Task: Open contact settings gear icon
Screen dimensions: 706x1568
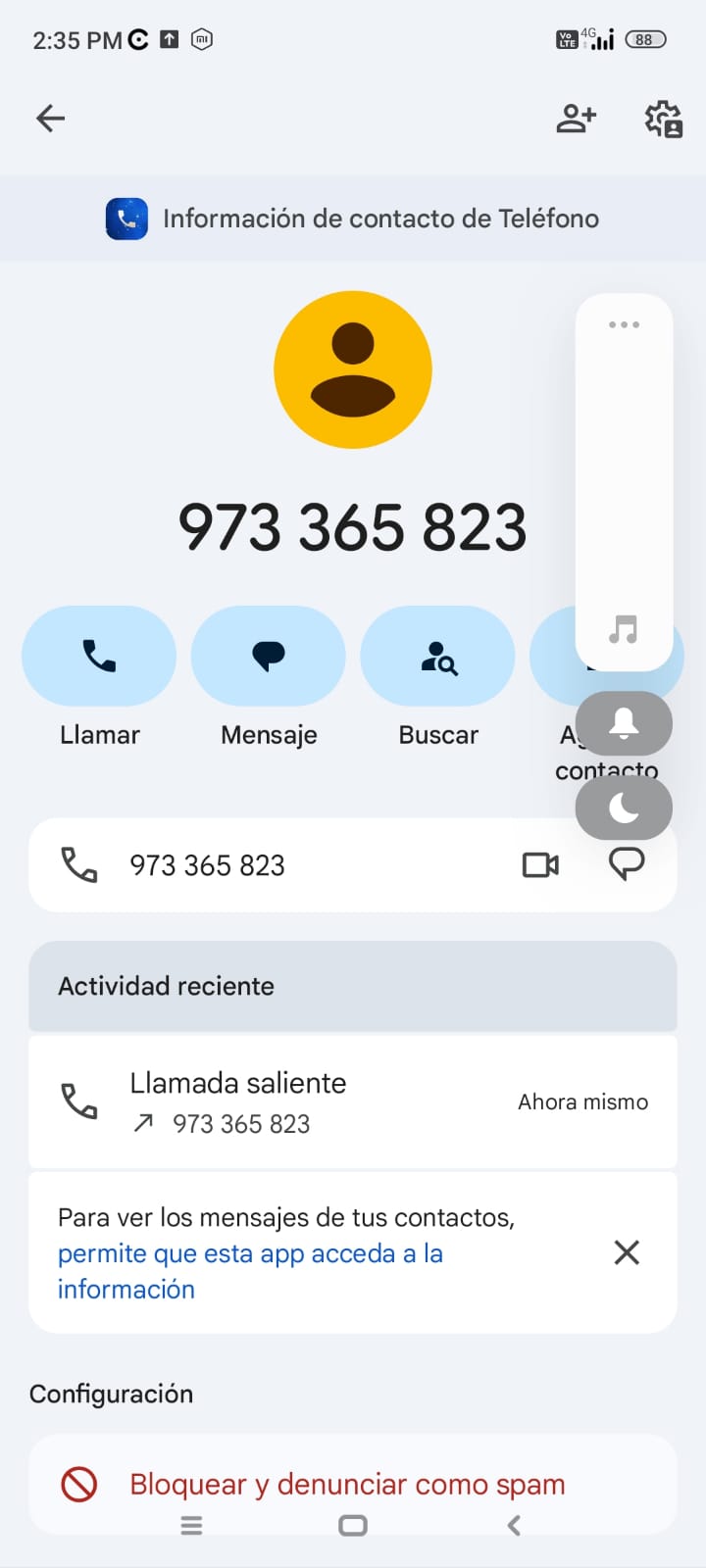Action: 663,119
